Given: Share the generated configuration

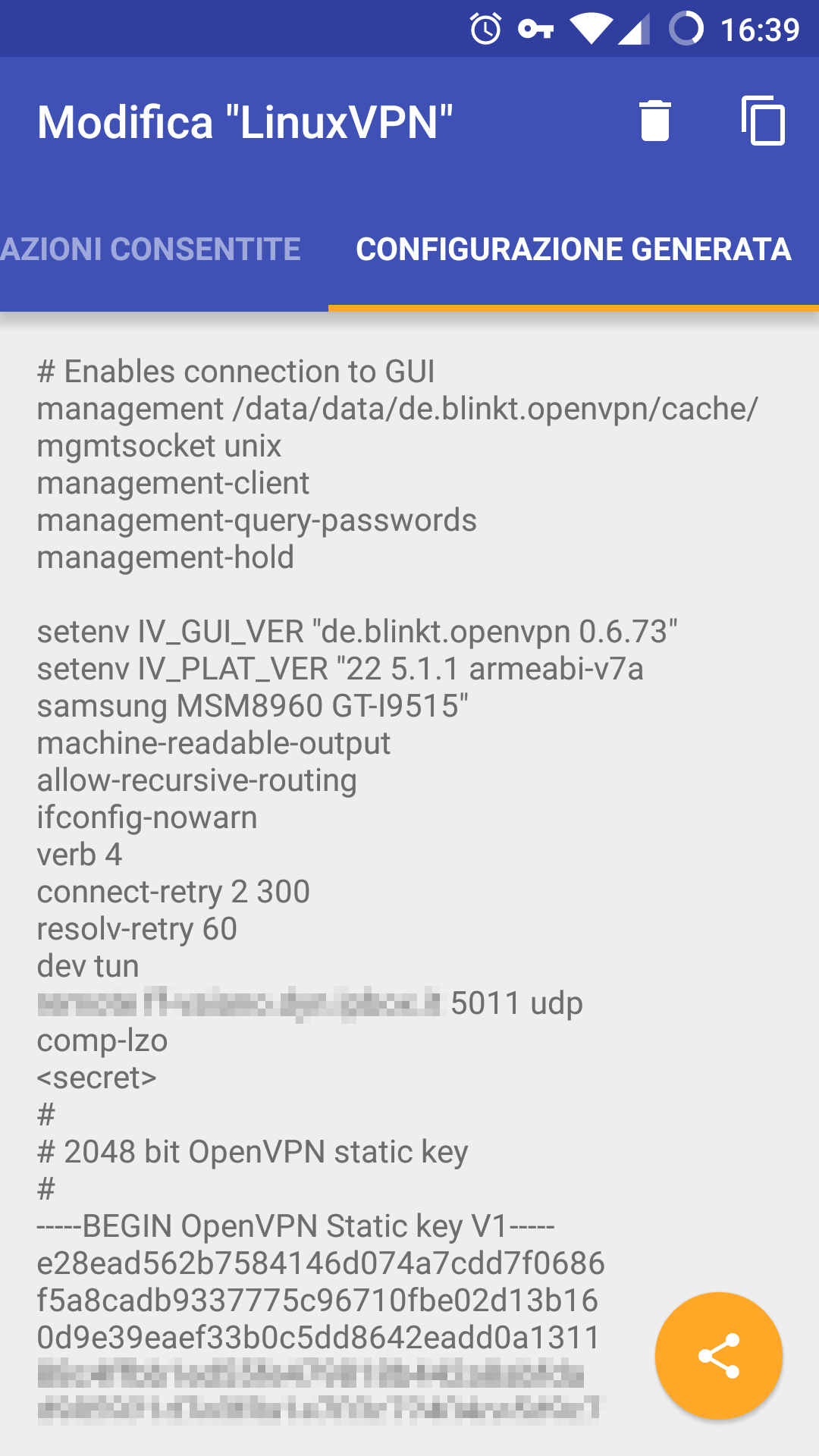Looking at the screenshot, I should point(718,1355).
